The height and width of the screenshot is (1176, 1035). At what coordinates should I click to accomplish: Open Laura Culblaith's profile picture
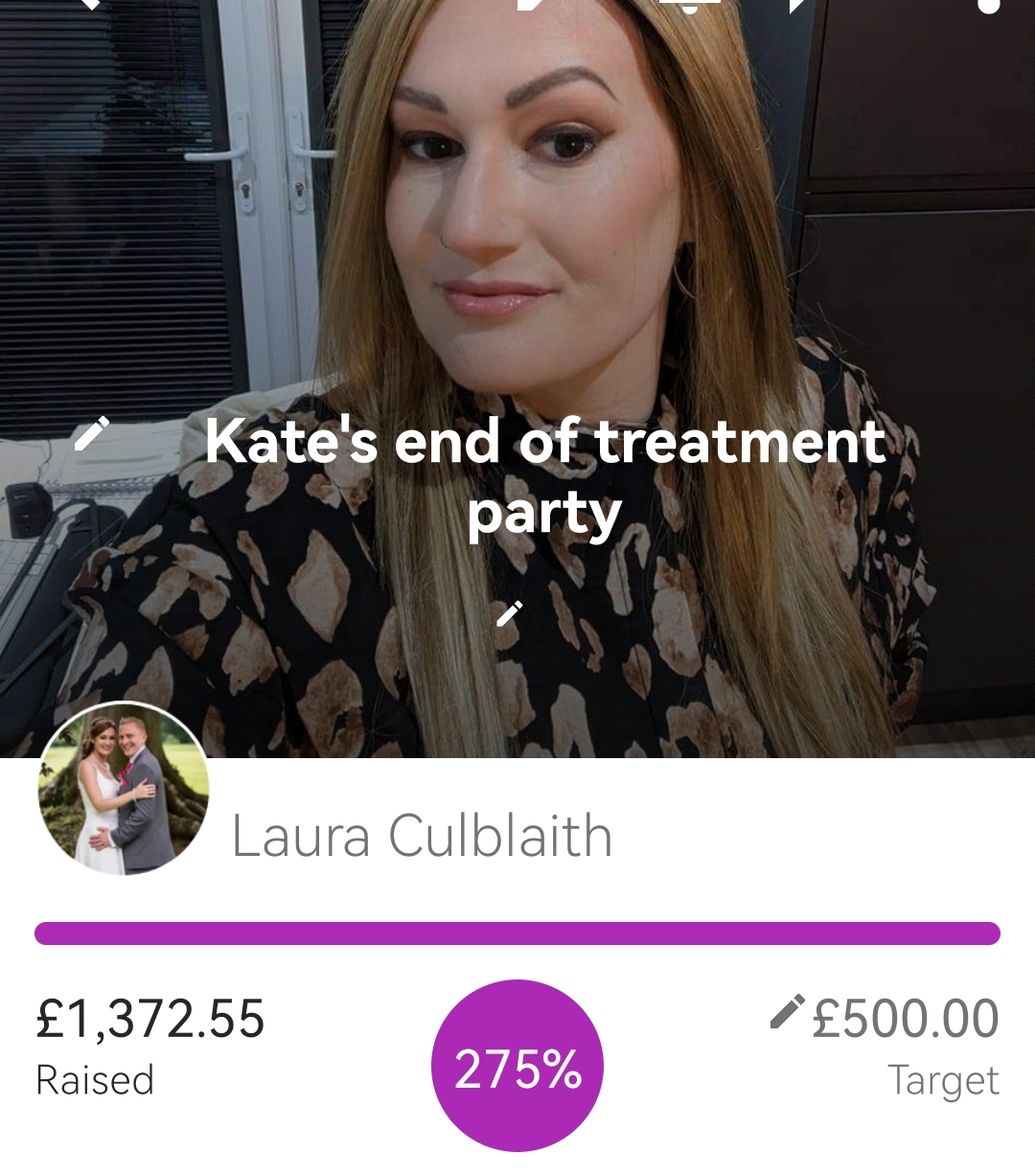(x=123, y=789)
